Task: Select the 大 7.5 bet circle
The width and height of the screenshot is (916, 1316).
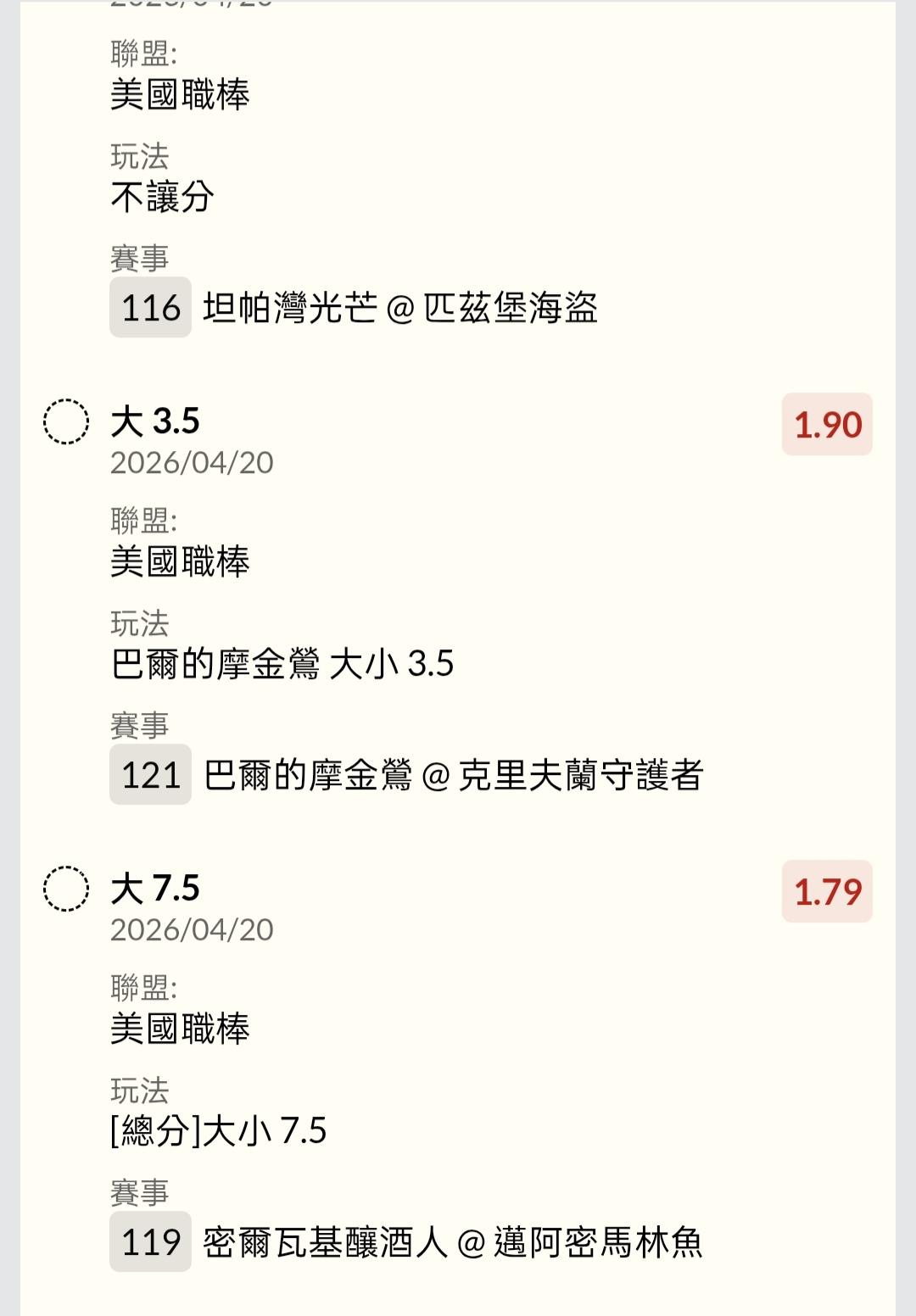Action: point(66,889)
